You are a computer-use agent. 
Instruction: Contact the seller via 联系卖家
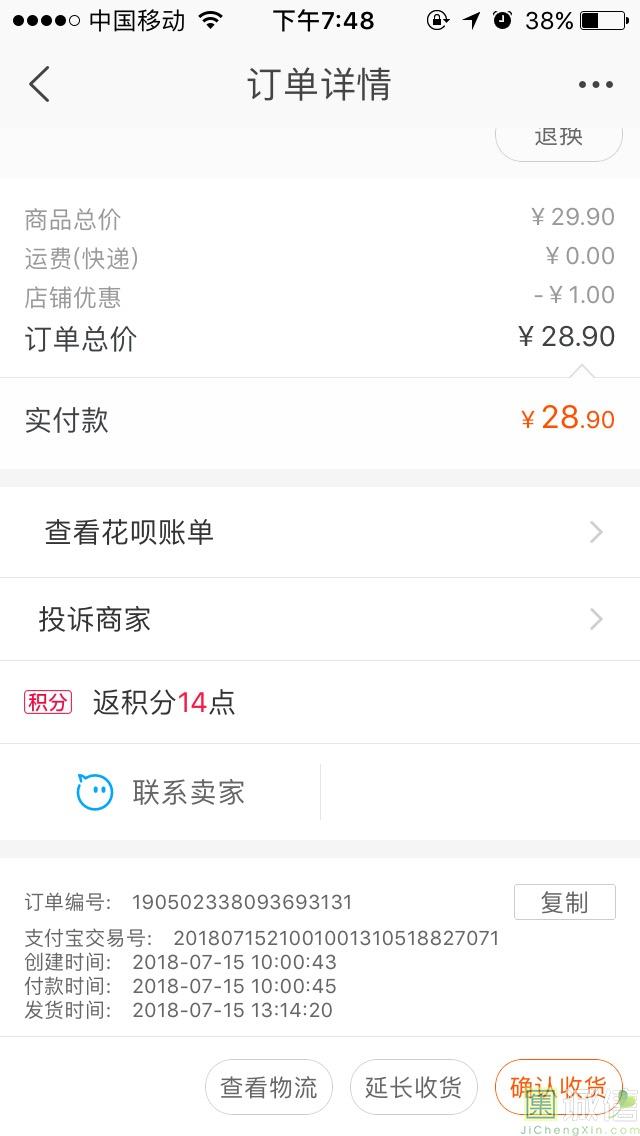(x=160, y=792)
